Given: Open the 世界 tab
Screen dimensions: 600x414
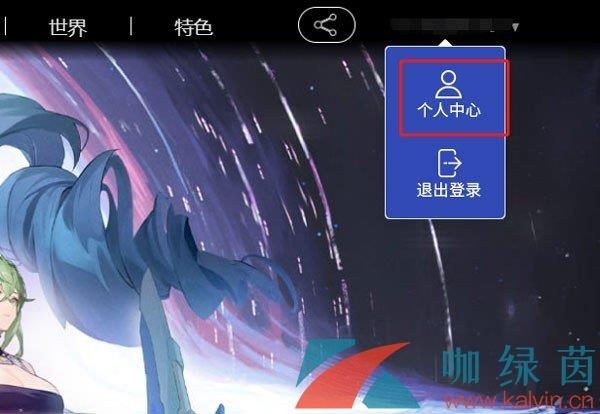Looking at the screenshot, I should click(x=68, y=27).
